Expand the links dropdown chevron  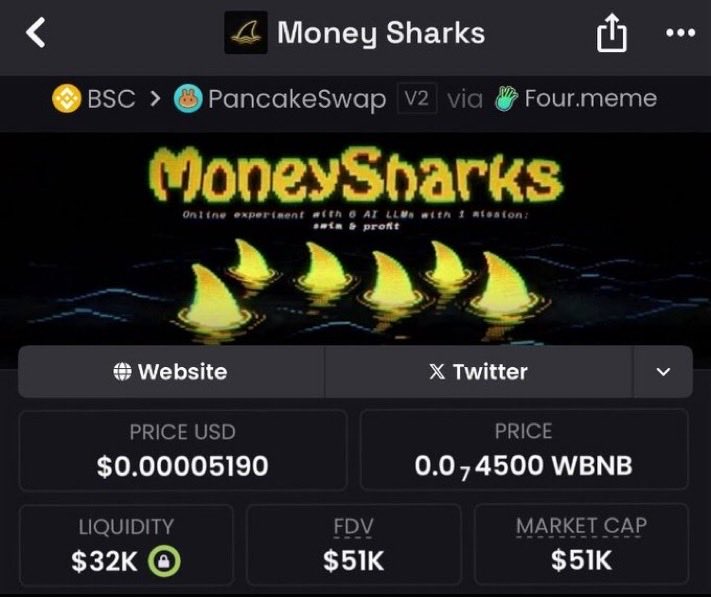pos(662,372)
